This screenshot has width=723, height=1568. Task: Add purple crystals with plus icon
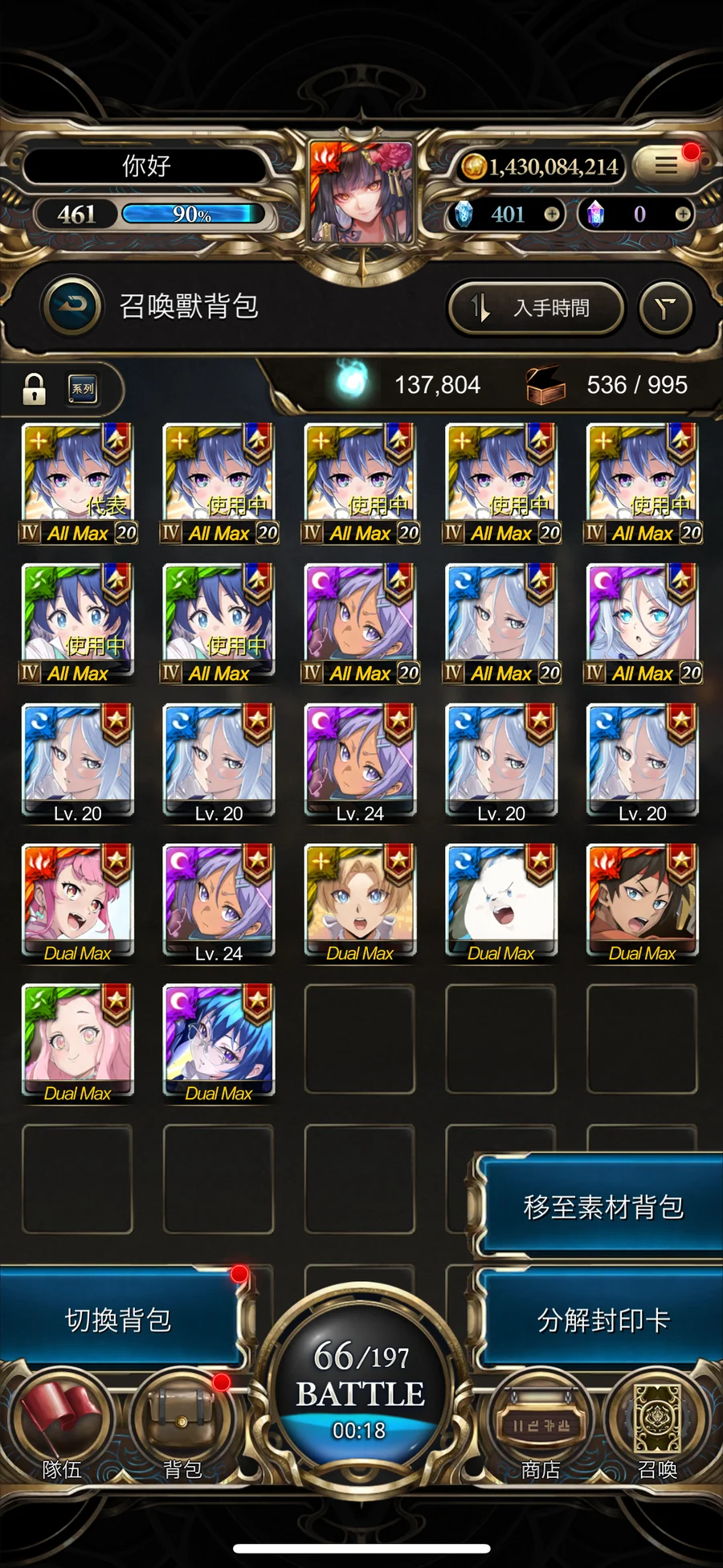coord(682,215)
